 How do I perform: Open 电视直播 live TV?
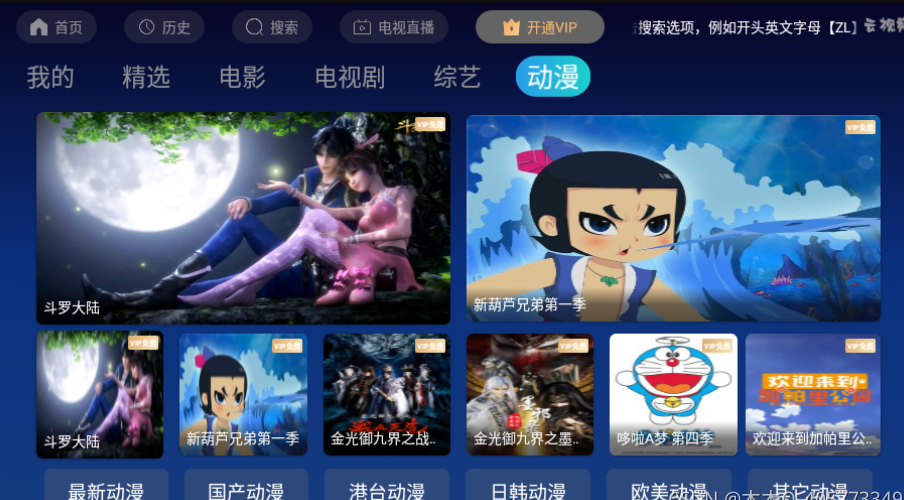394,27
